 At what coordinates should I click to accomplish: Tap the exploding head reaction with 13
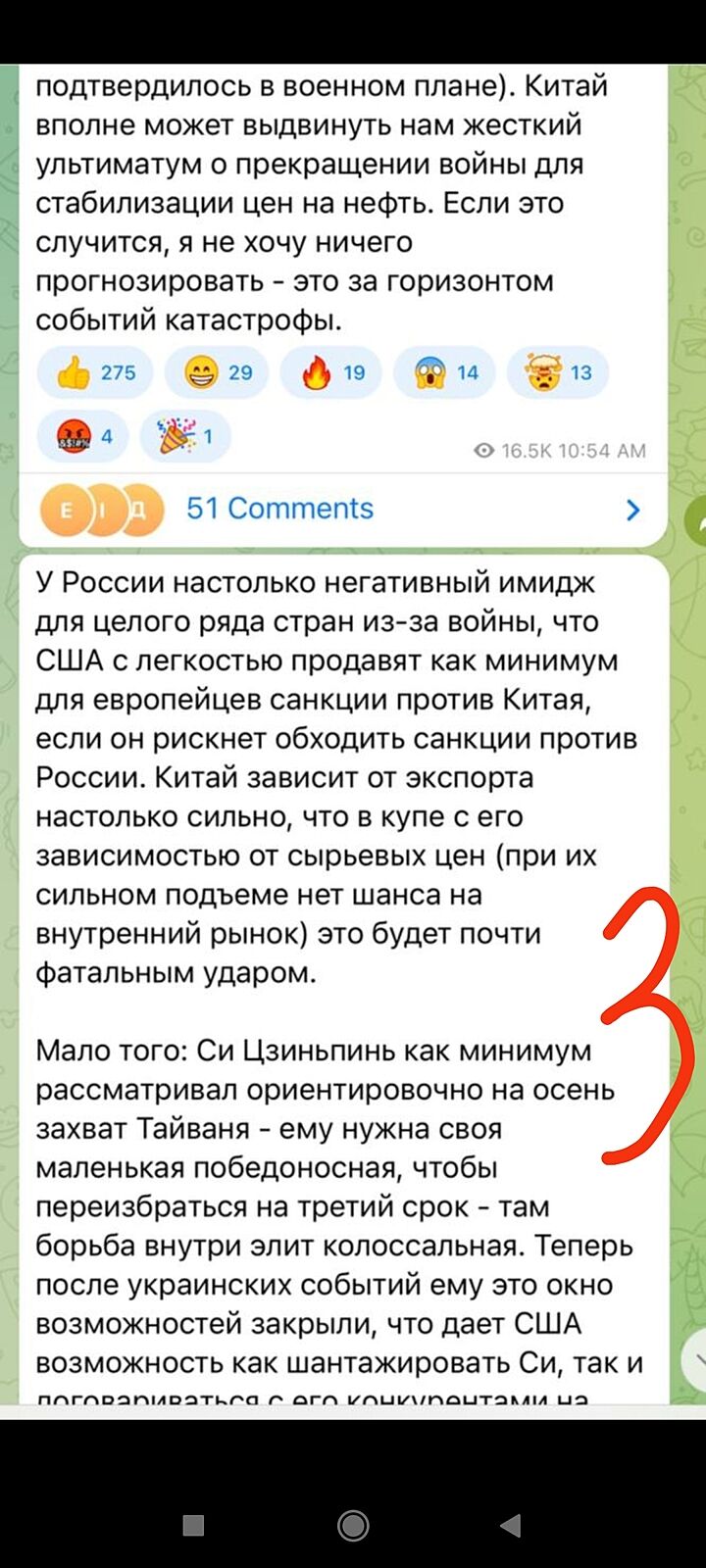click(x=559, y=372)
